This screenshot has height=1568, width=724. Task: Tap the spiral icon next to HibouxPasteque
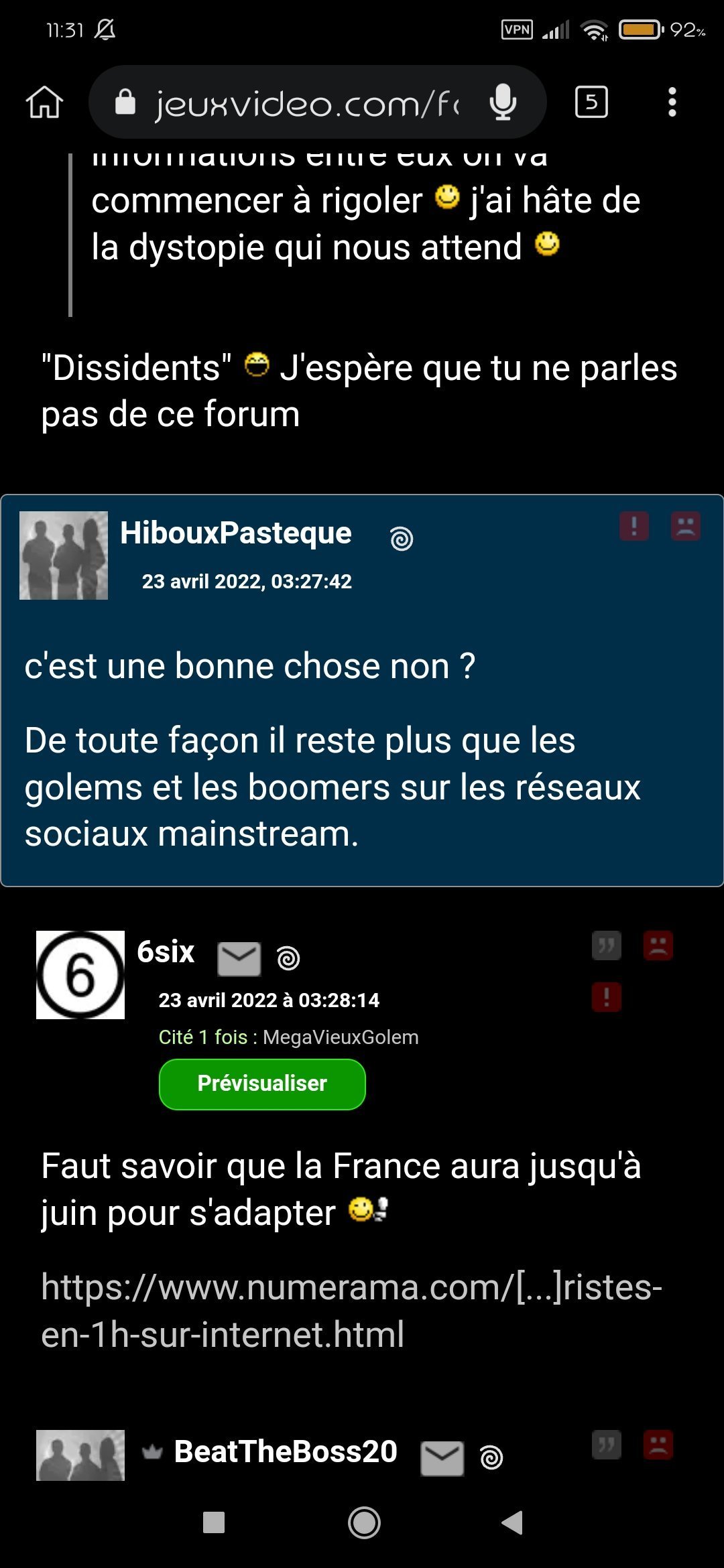coord(402,539)
